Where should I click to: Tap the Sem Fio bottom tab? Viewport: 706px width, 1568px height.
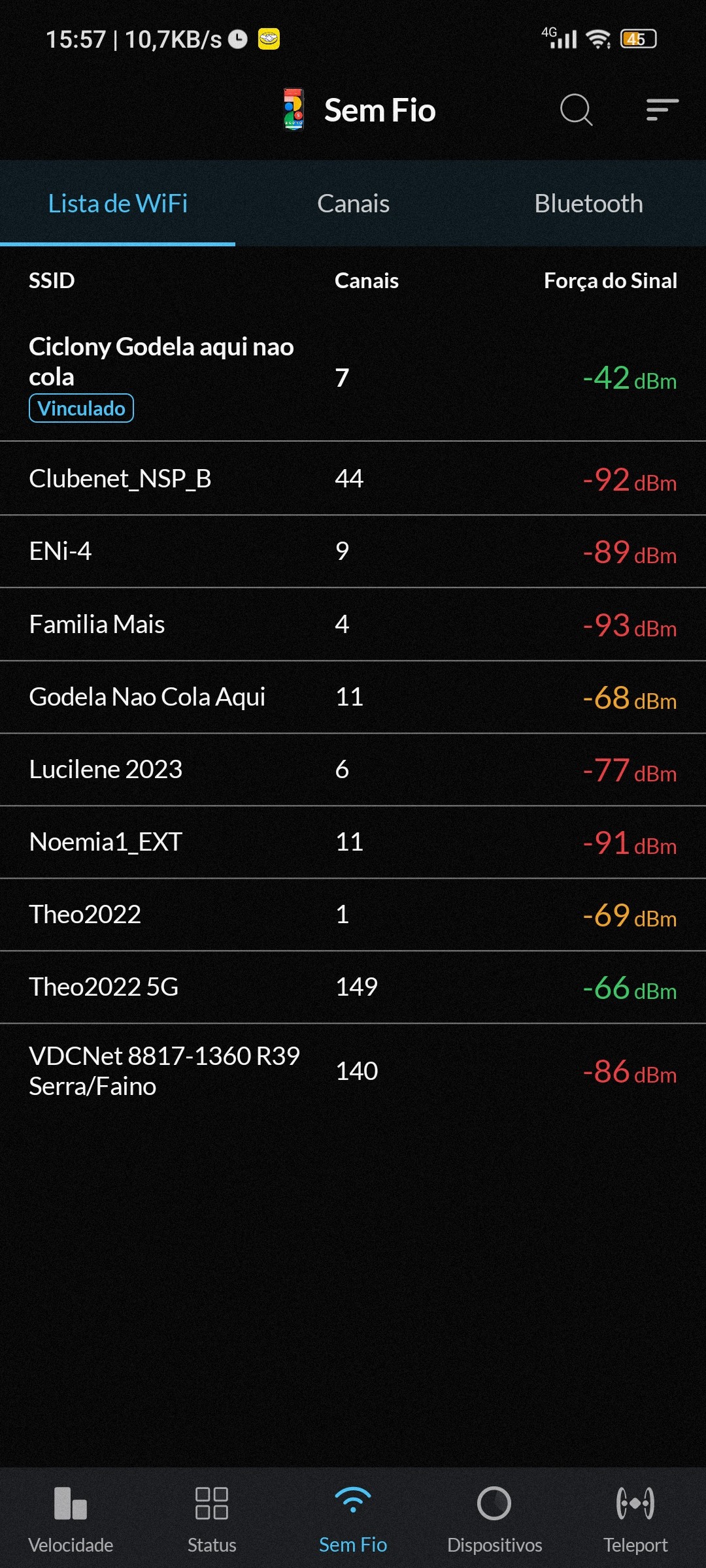pos(353,1517)
